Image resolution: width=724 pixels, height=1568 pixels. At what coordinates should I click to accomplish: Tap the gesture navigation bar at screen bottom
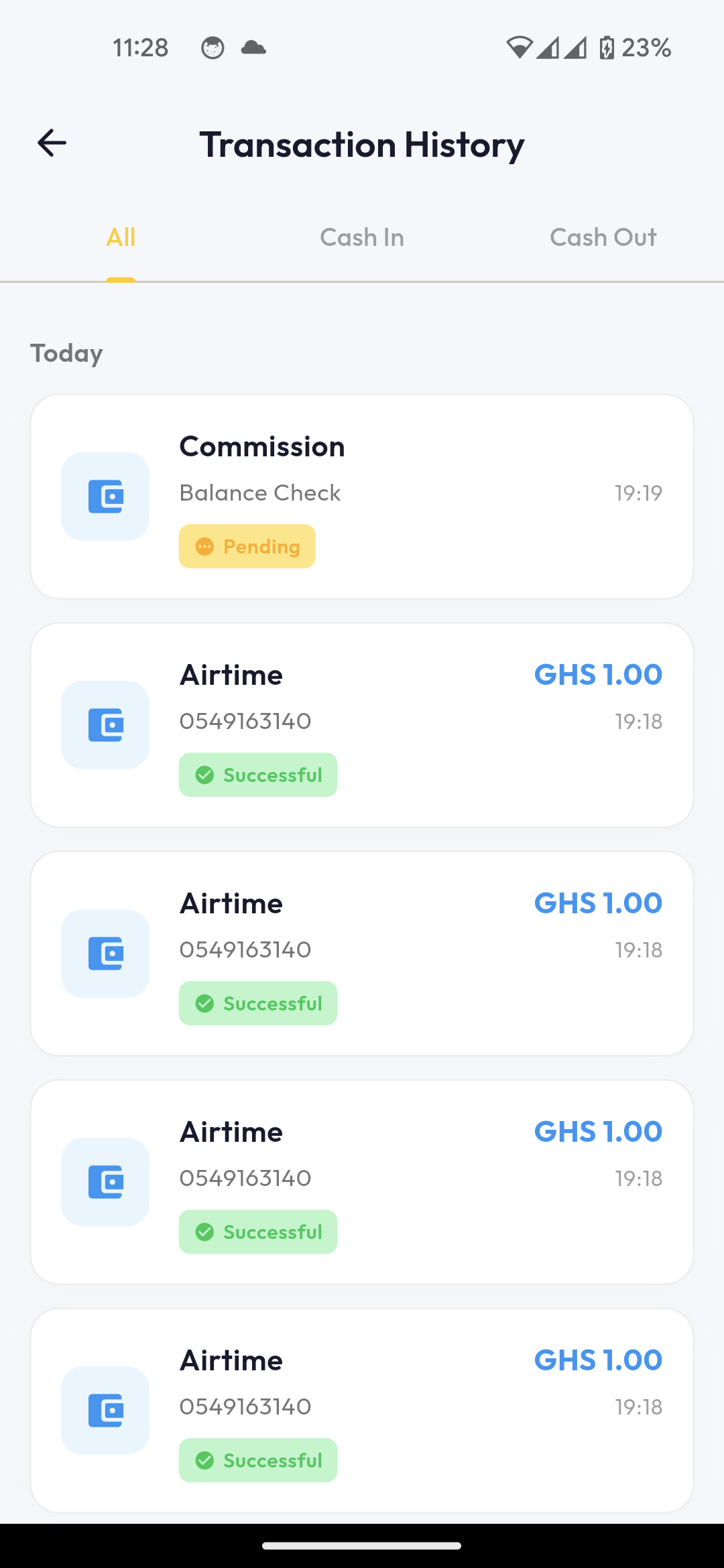[x=361, y=1546]
